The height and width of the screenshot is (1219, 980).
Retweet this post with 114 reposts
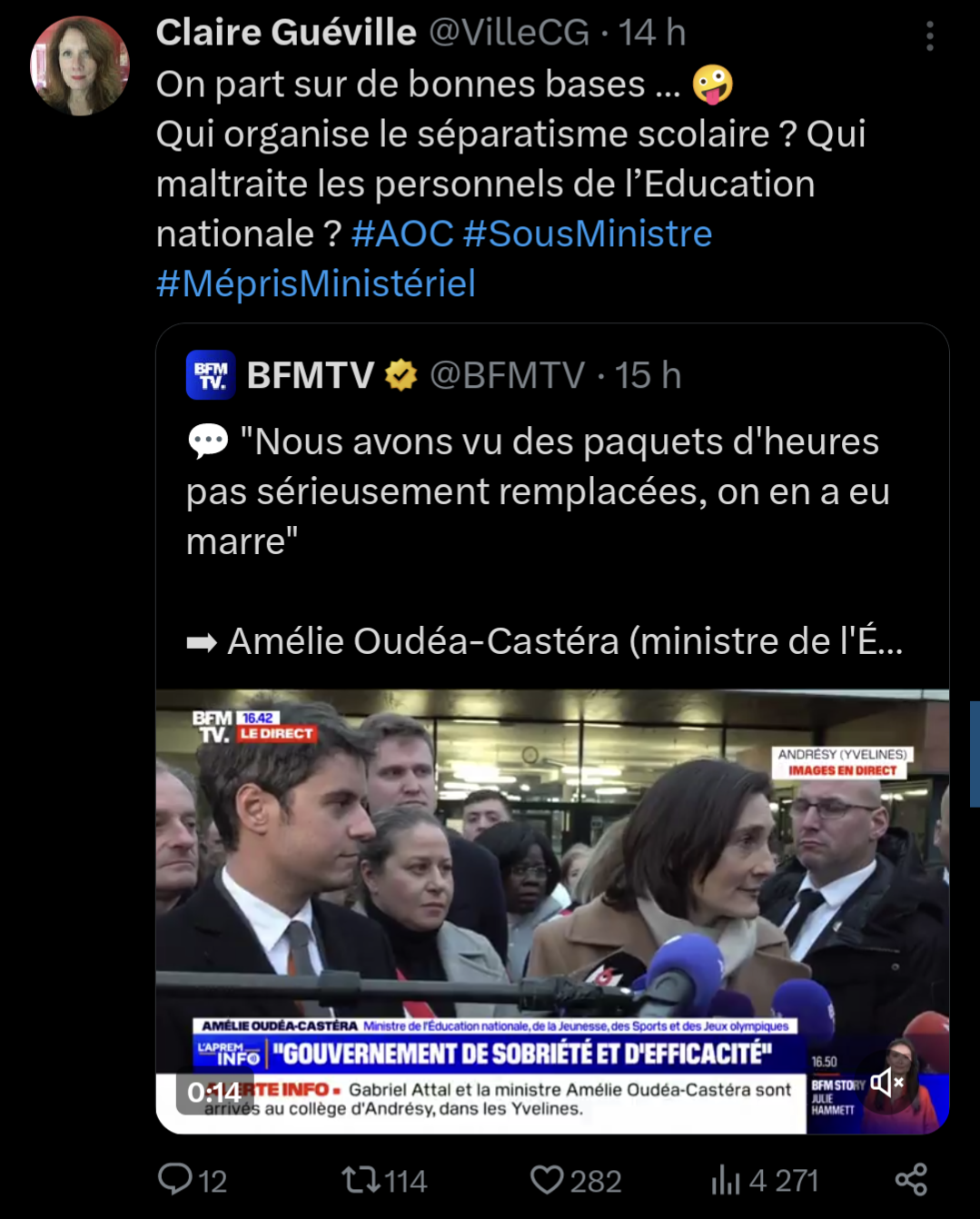click(x=361, y=1180)
